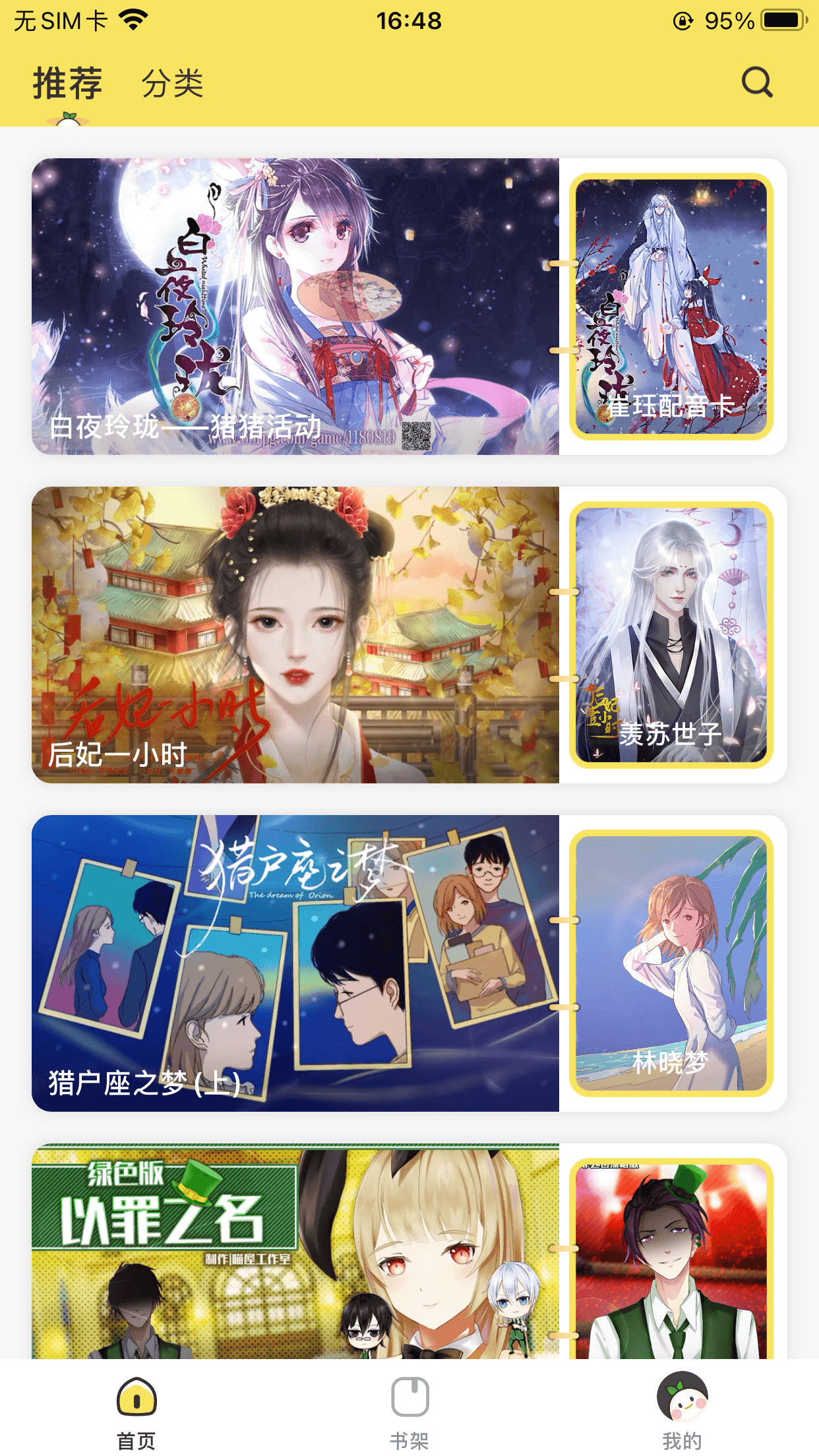Image resolution: width=819 pixels, height=1456 pixels.
Task: Switch to the 分类 tab
Action: [x=172, y=84]
